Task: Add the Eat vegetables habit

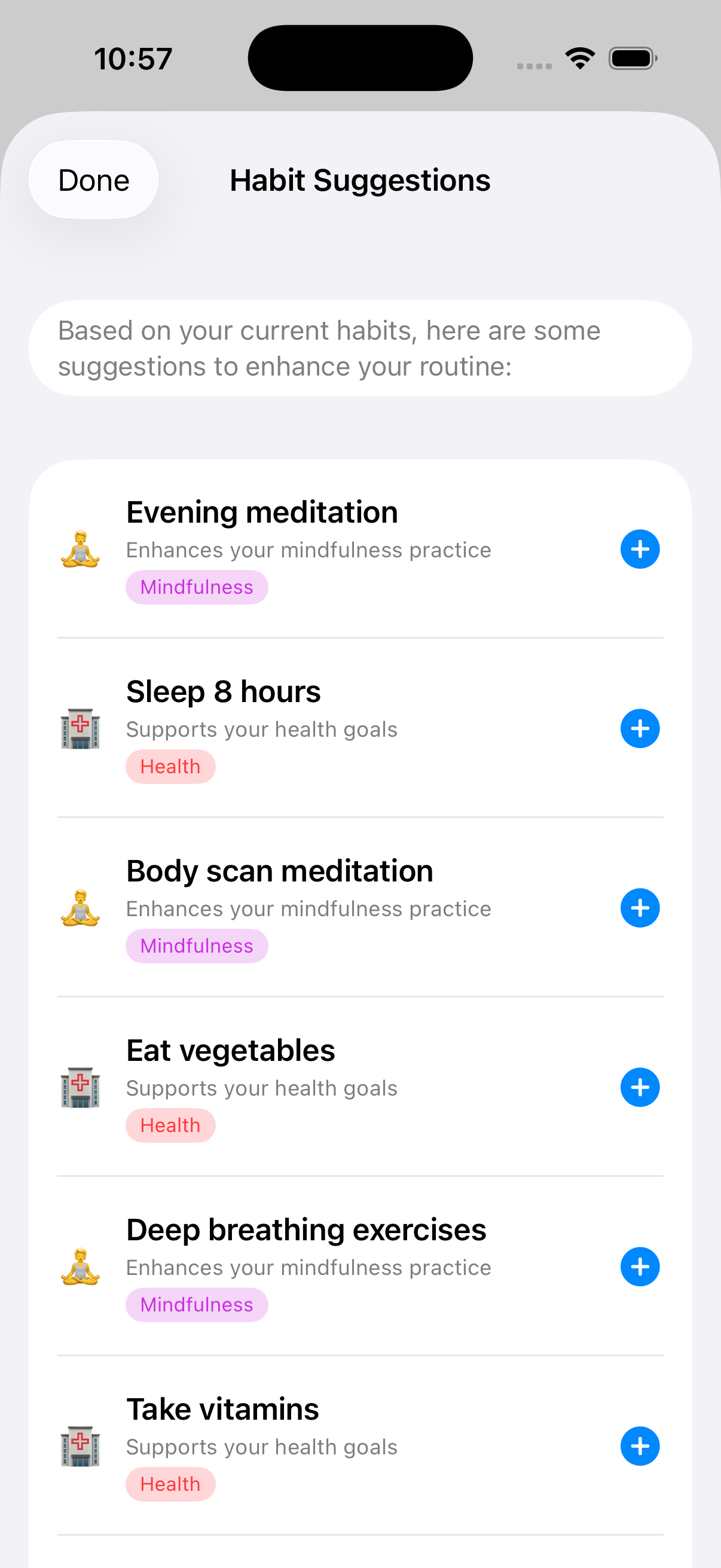Action: pos(640,1087)
